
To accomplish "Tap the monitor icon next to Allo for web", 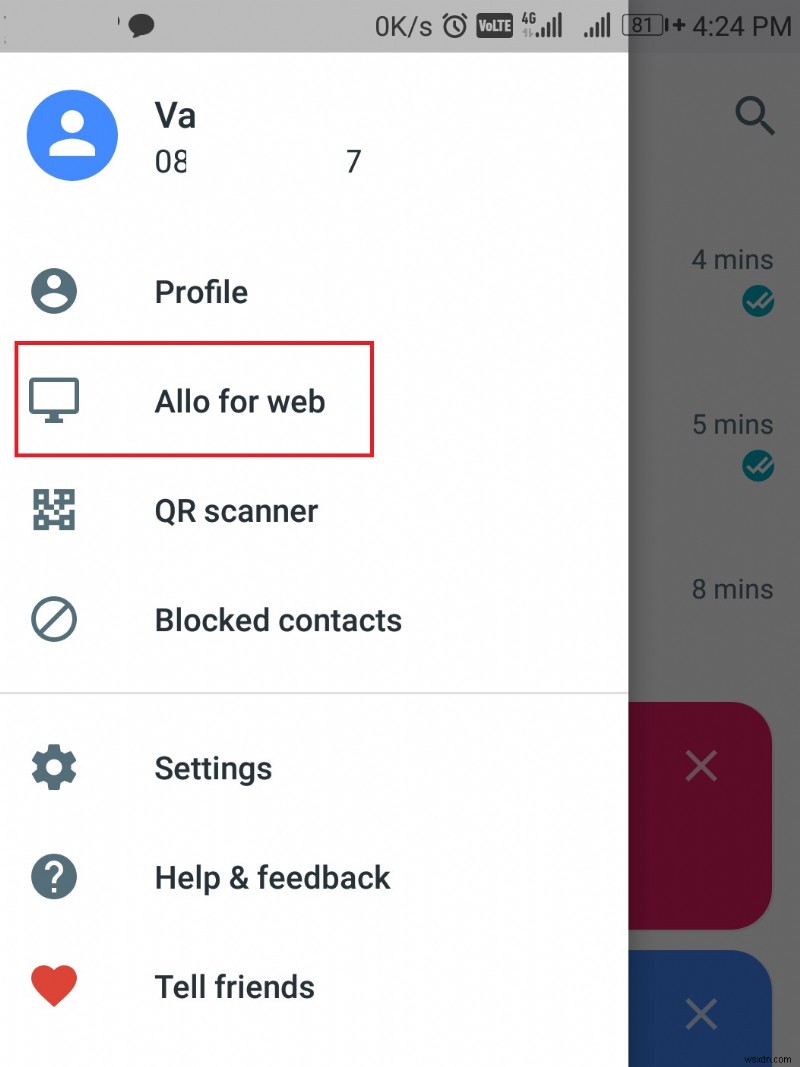I will click(x=53, y=398).
